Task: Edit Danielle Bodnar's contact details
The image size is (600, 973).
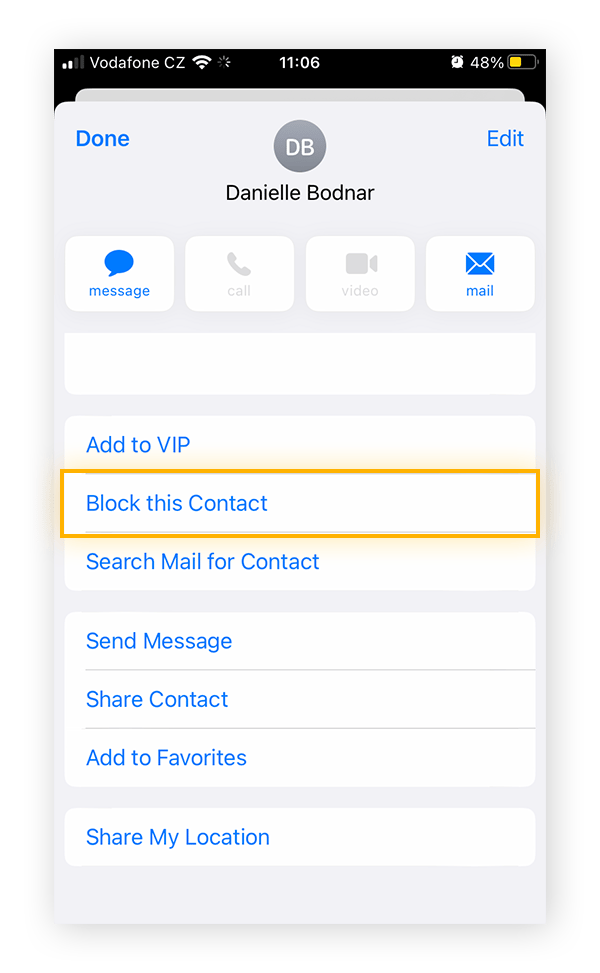Action: pos(504,139)
